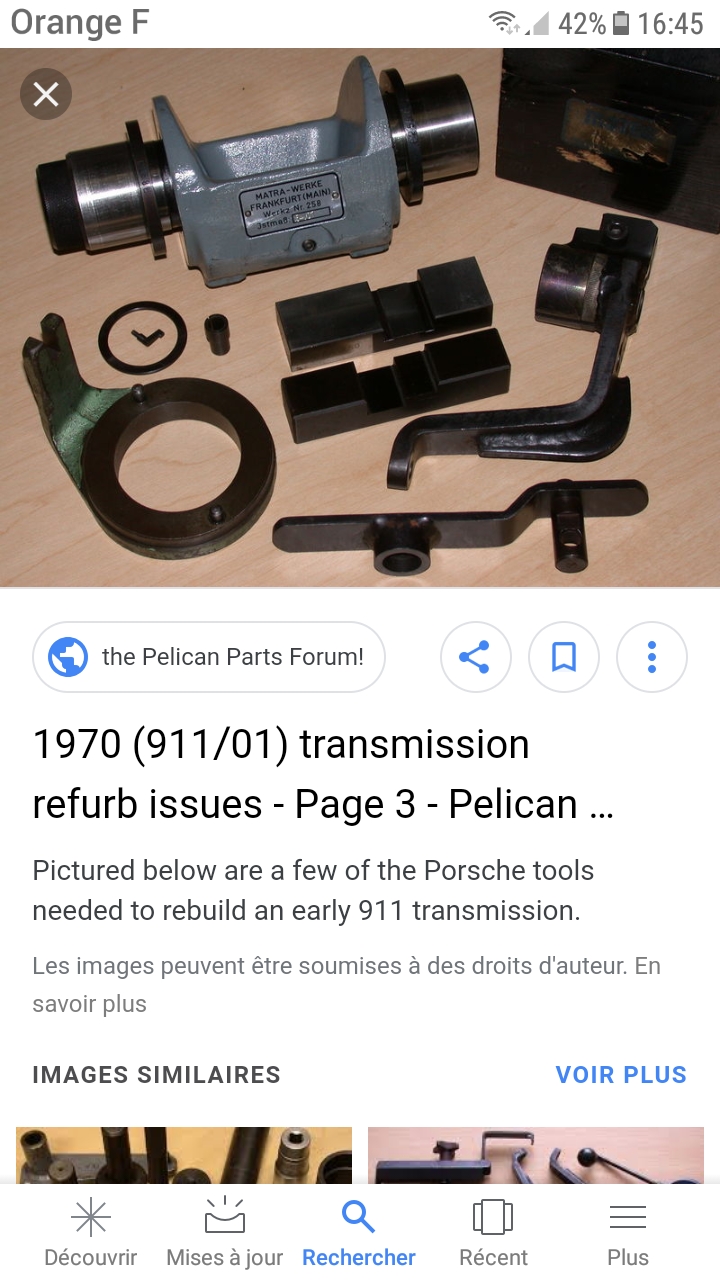Open the three-dot overflow menu
The height and width of the screenshot is (1280, 720).
[x=651, y=657]
